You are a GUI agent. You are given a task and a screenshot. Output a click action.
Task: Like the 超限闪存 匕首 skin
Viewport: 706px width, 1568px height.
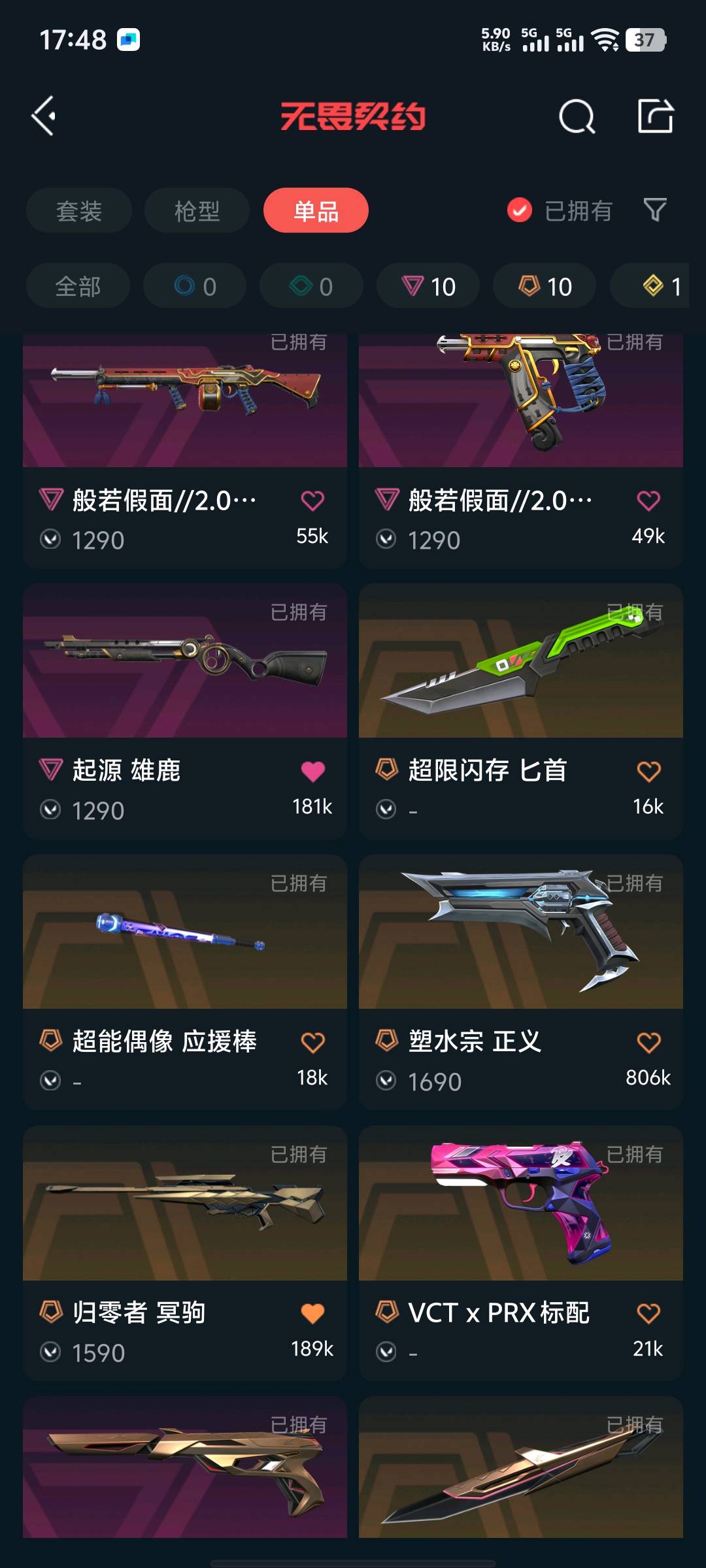pos(648,772)
